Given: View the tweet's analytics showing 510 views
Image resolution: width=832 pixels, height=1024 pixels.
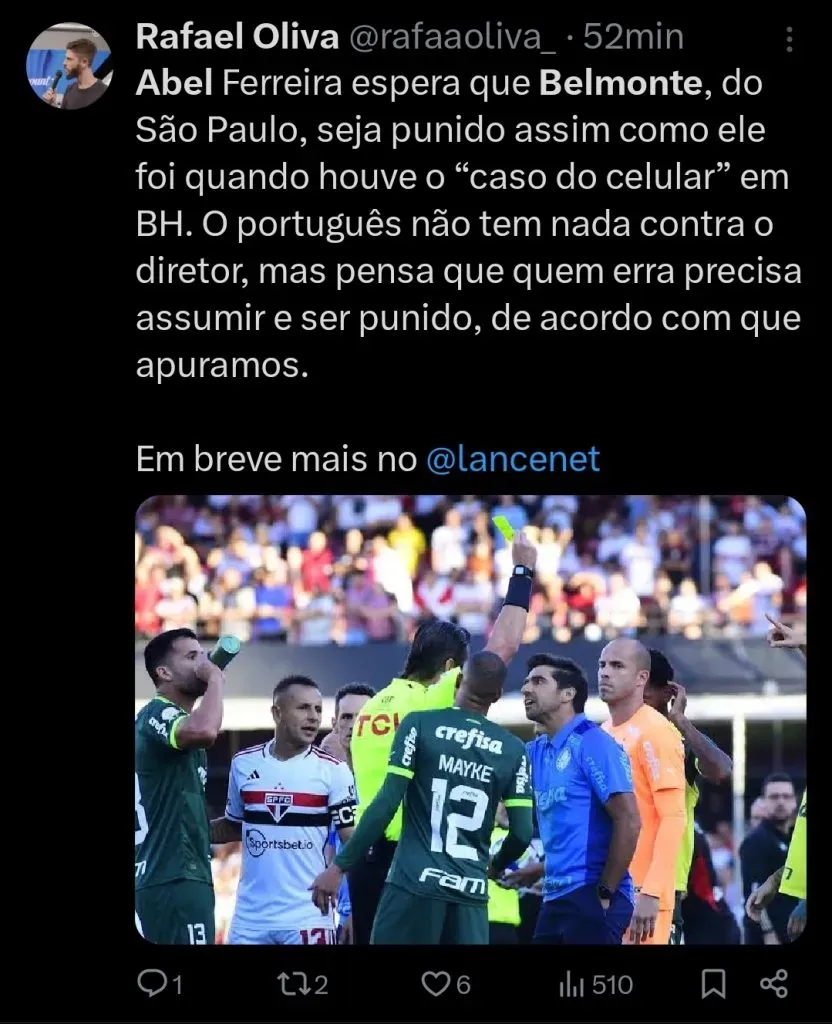Looking at the screenshot, I should coord(596,984).
